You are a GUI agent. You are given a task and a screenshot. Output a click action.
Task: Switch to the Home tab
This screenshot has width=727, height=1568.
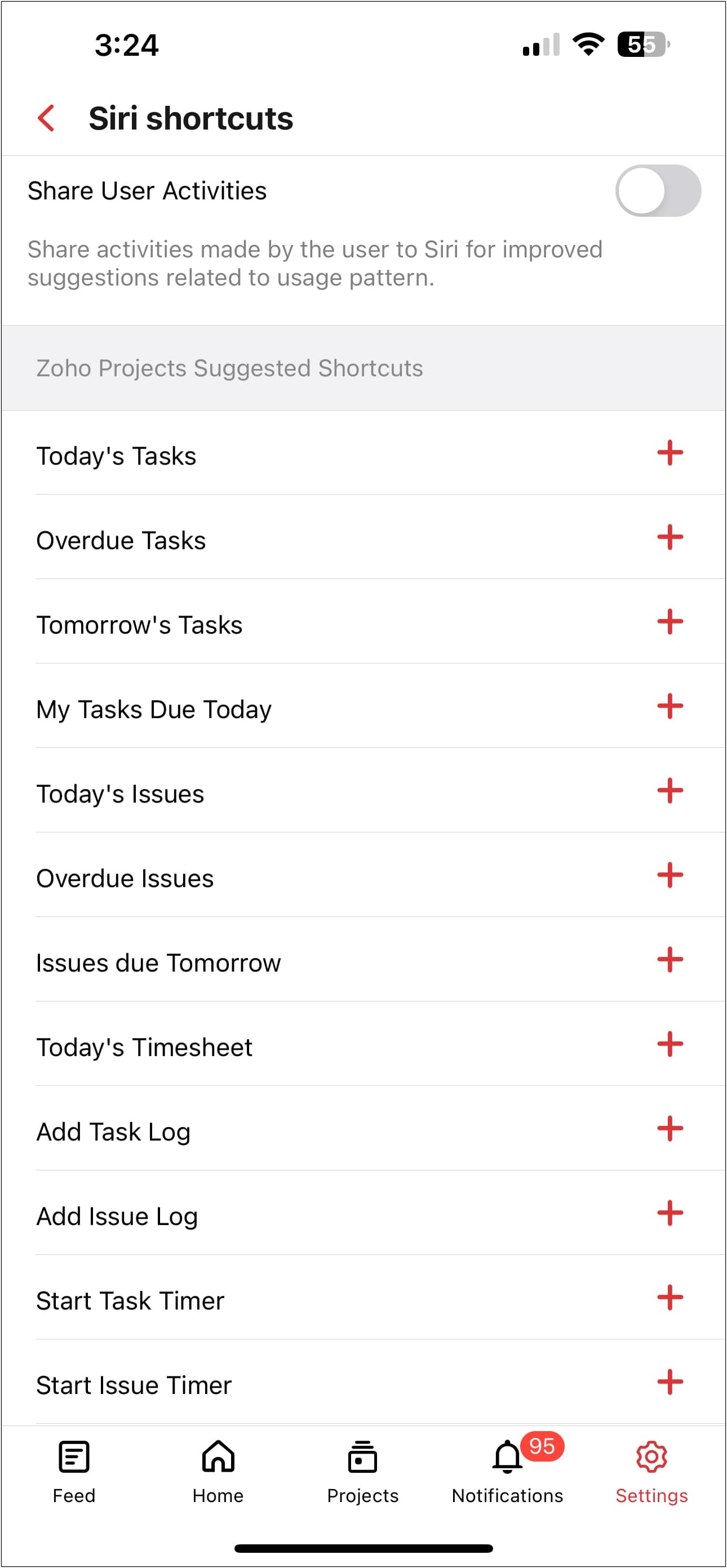pyautogui.click(x=218, y=1471)
